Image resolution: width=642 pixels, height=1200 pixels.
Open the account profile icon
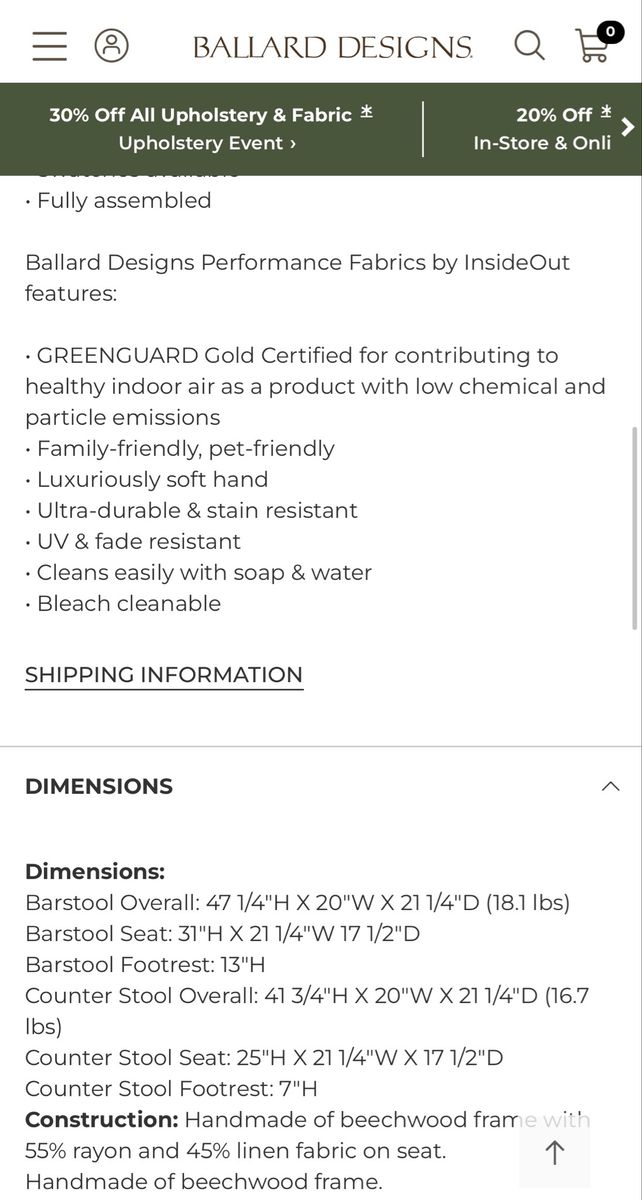pos(112,46)
